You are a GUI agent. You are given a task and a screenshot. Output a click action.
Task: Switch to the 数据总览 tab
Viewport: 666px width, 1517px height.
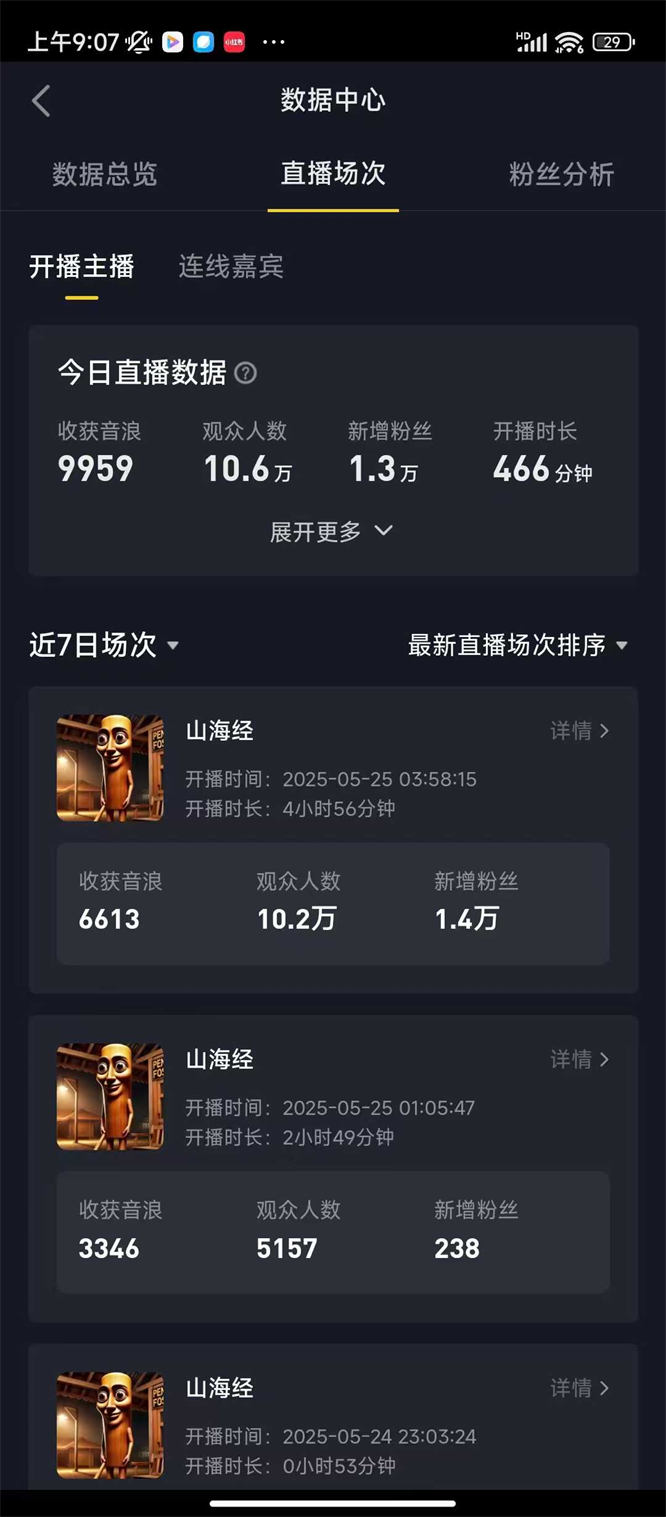[105, 174]
